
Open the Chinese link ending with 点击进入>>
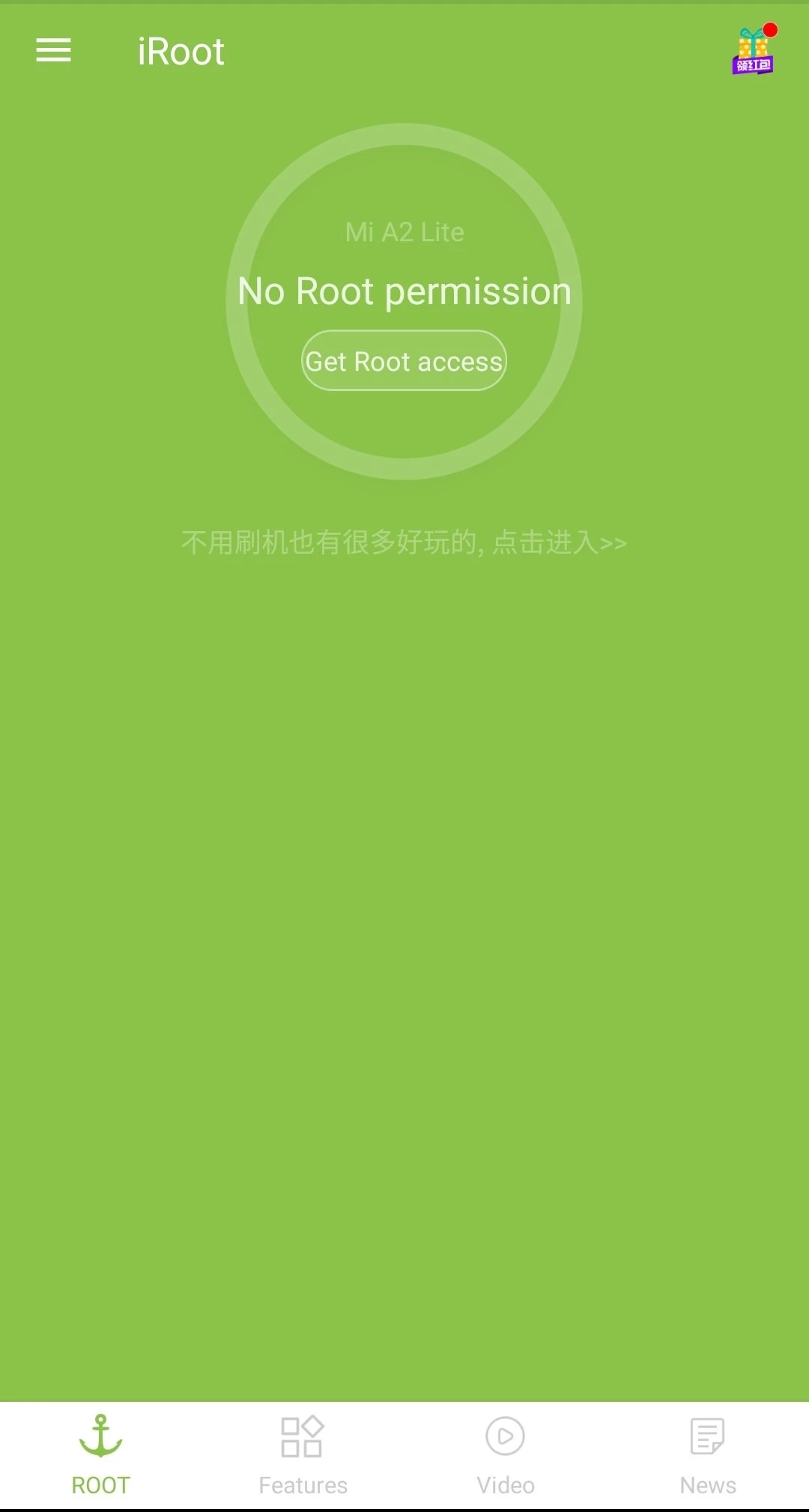pyautogui.click(x=404, y=542)
